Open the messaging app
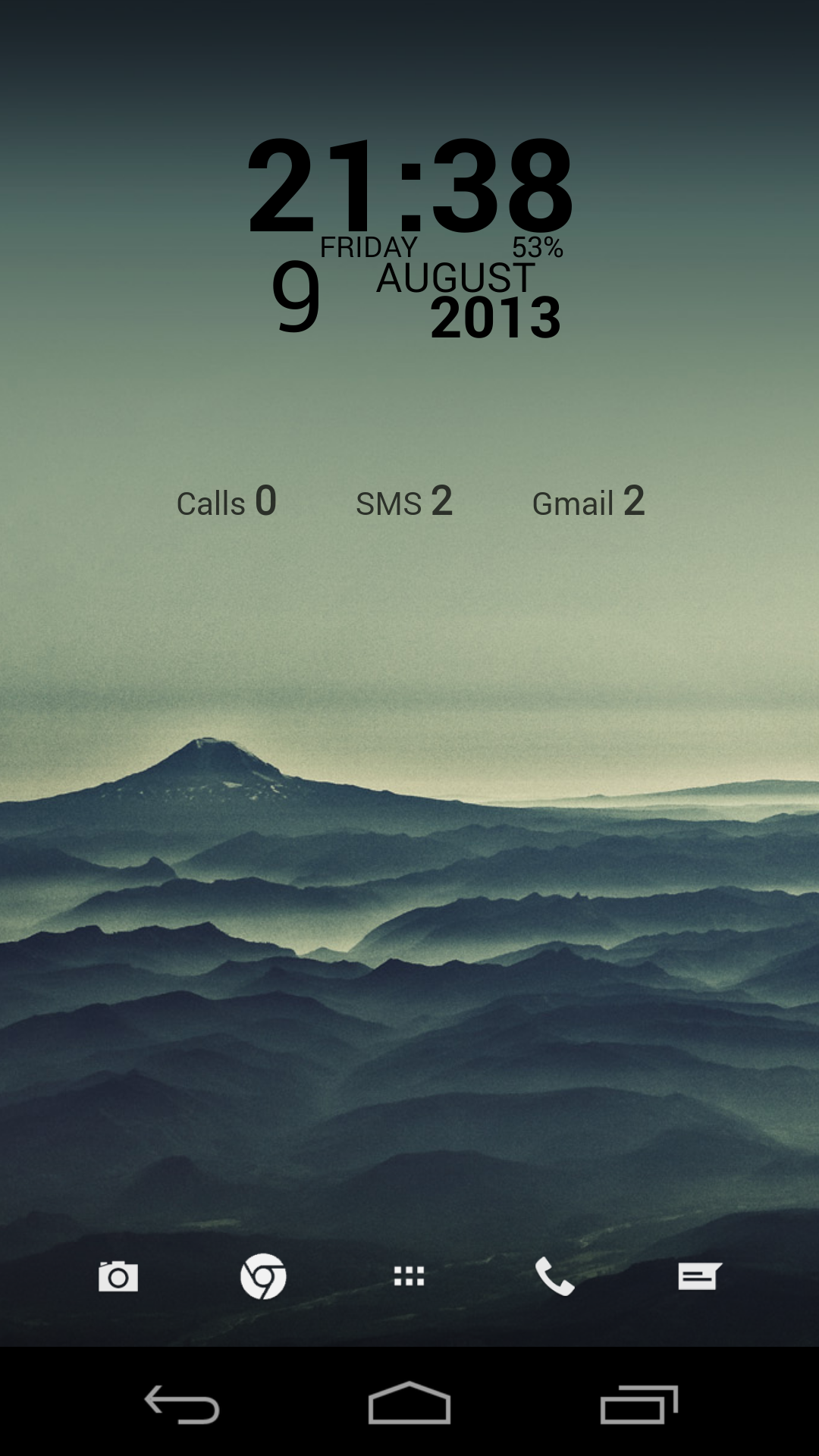The width and height of the screenshot is (819, 1456). tap(699, 1276)
